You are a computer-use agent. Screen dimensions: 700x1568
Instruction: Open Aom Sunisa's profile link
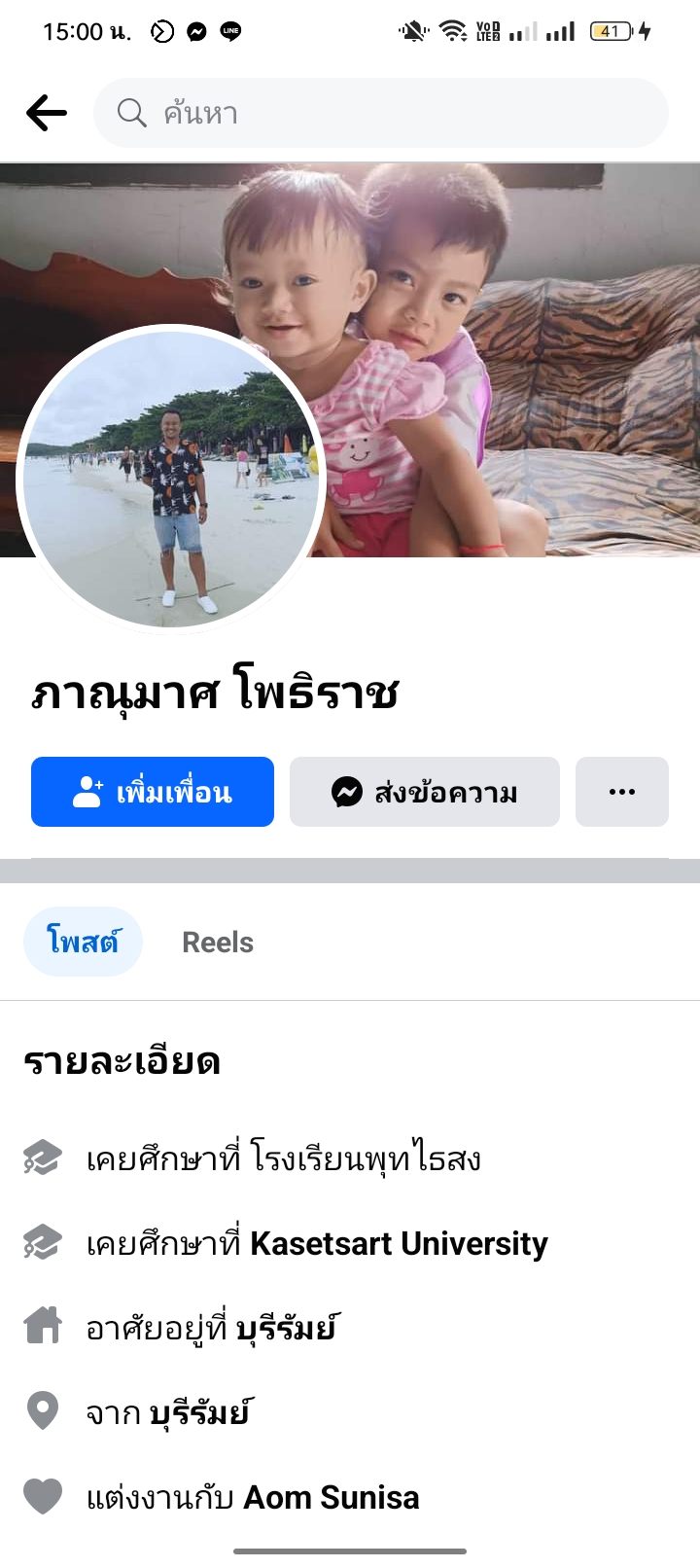pyautogui.click(x=331, y=1497)
